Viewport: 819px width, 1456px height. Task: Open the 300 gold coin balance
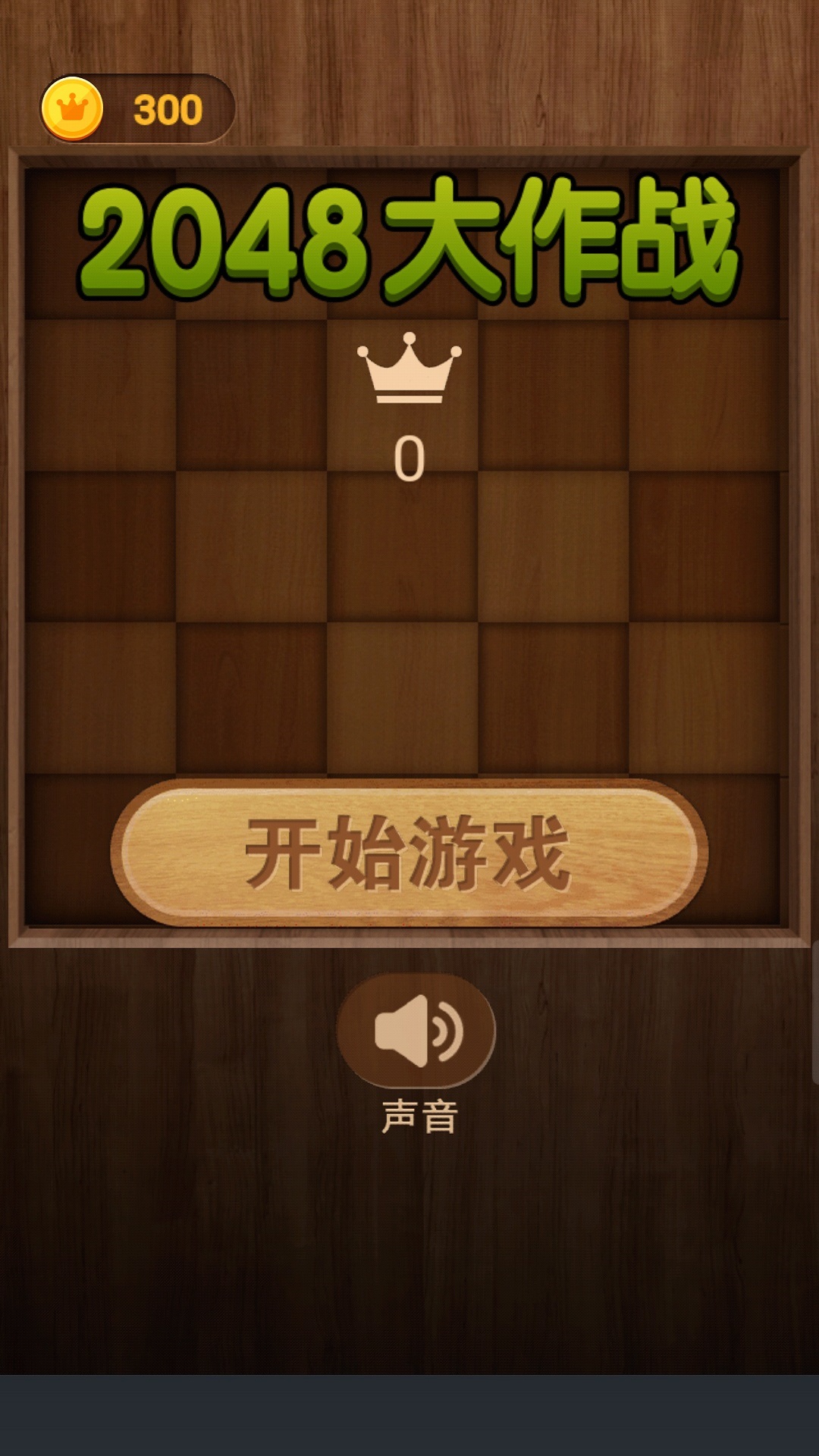click(138, 109)
